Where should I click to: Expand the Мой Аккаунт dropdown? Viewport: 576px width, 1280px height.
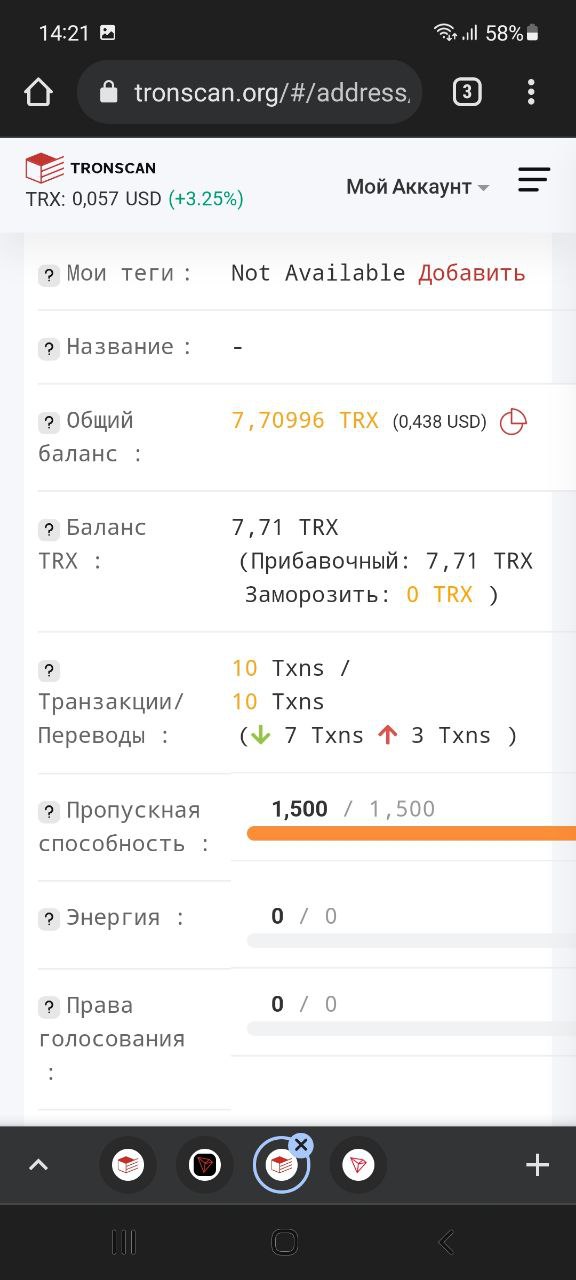coord(418,187)
